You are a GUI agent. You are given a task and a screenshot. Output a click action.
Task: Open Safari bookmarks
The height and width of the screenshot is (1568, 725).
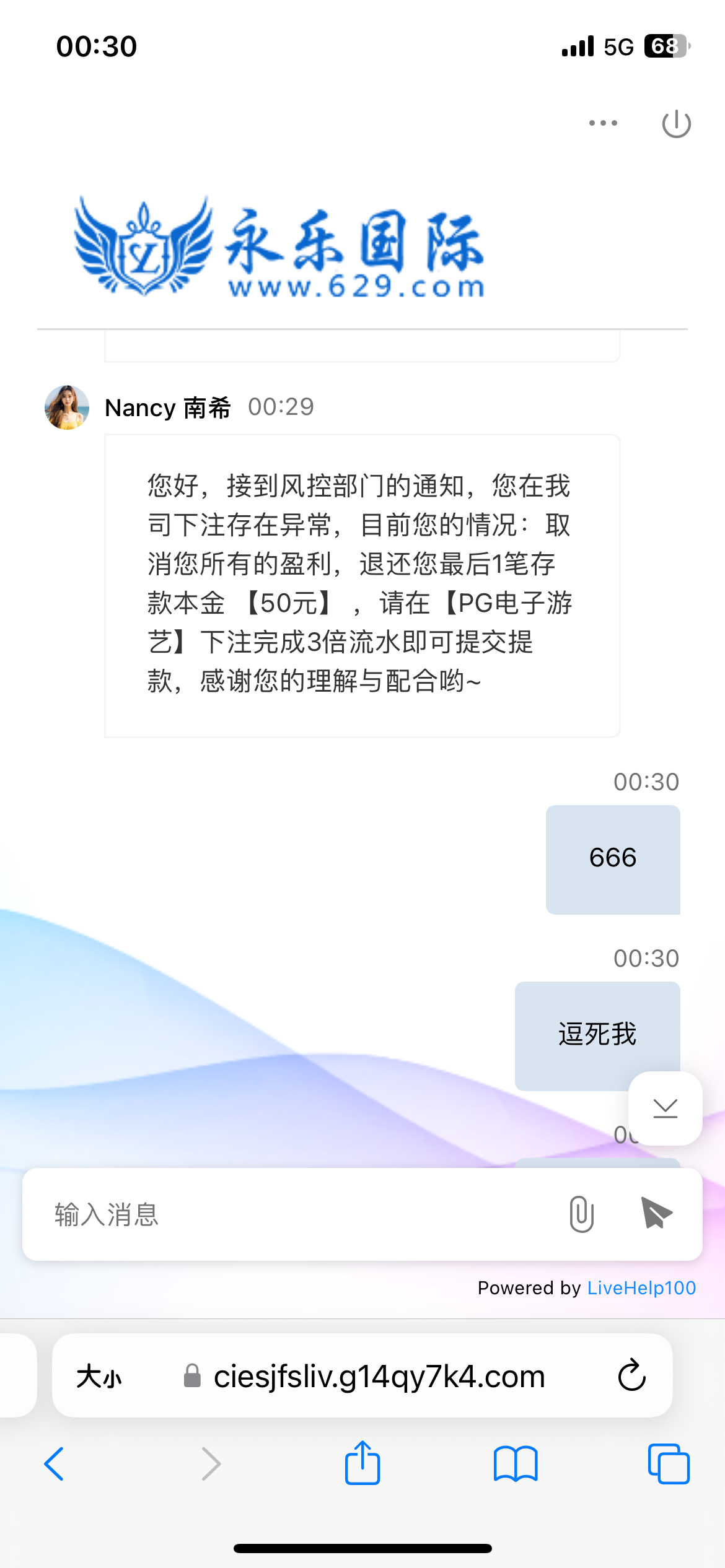(515, 1464)
